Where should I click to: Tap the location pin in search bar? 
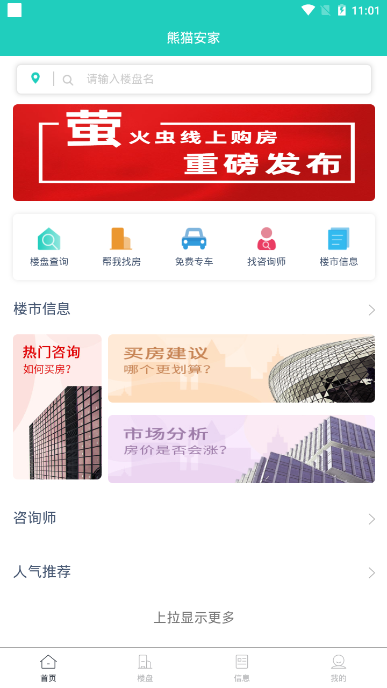35,79
